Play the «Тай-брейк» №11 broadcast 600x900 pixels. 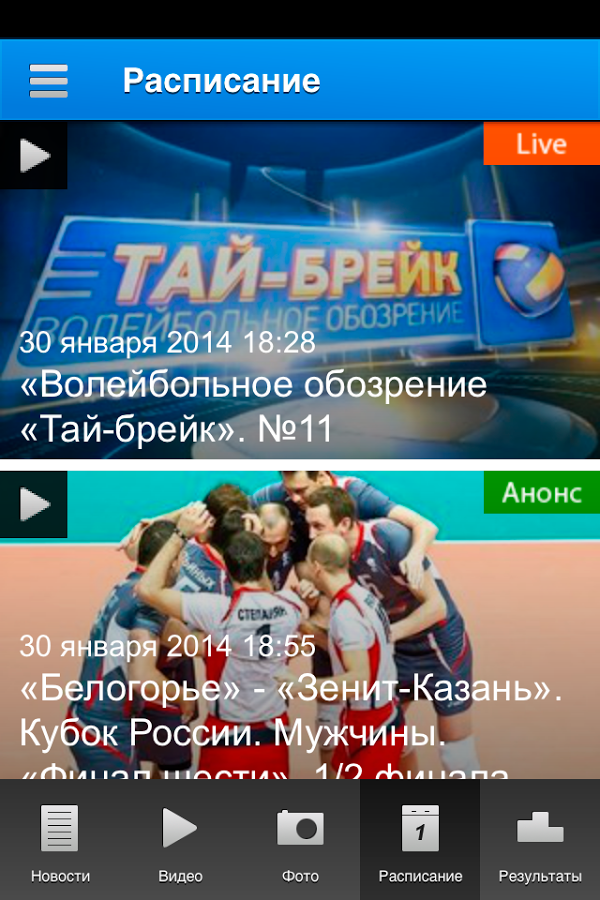(x=34, y=156)
